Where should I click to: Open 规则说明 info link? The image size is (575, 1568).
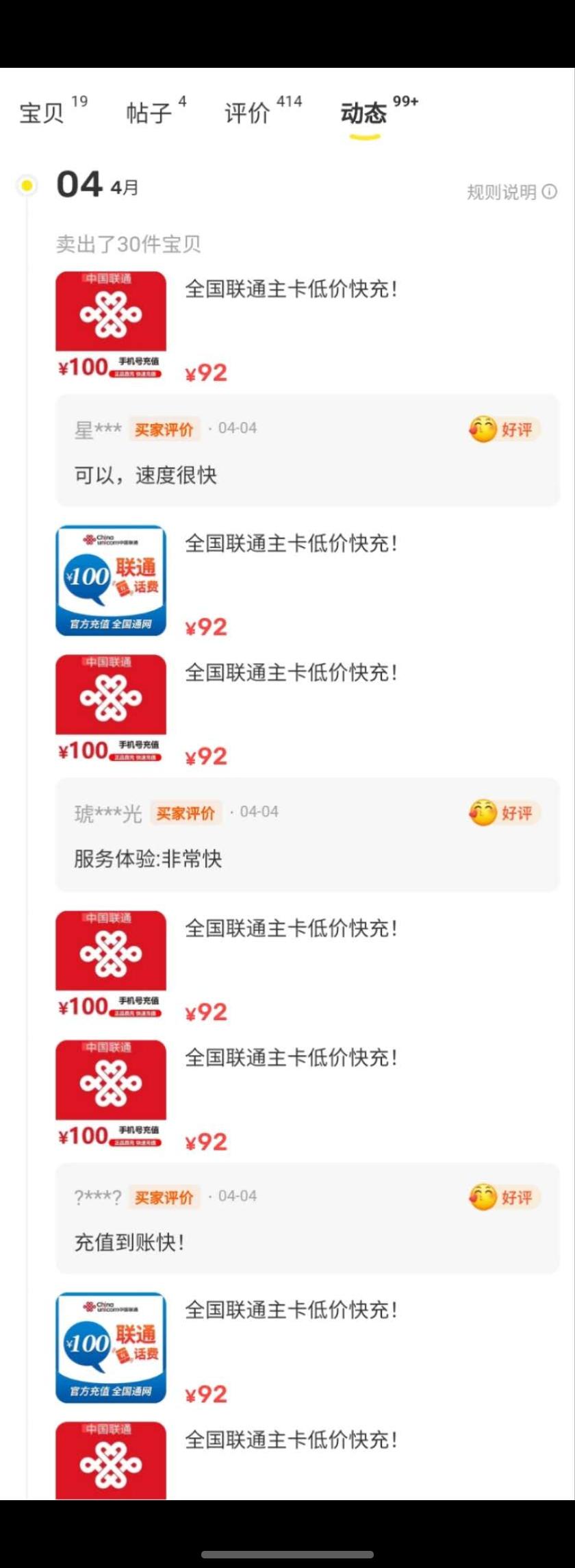point(511,192)
